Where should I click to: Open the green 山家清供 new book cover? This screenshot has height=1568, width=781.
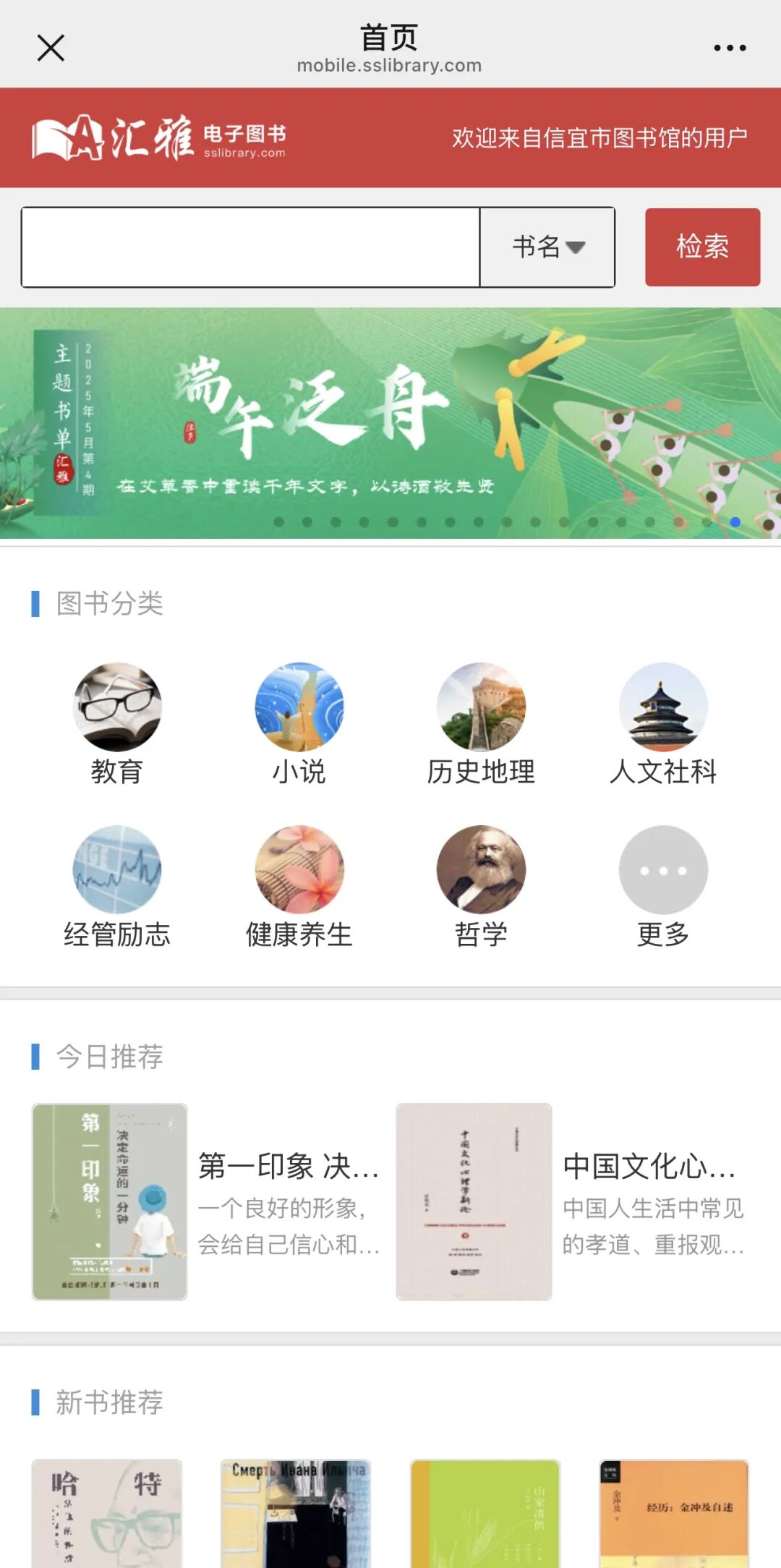point(485,1513)
